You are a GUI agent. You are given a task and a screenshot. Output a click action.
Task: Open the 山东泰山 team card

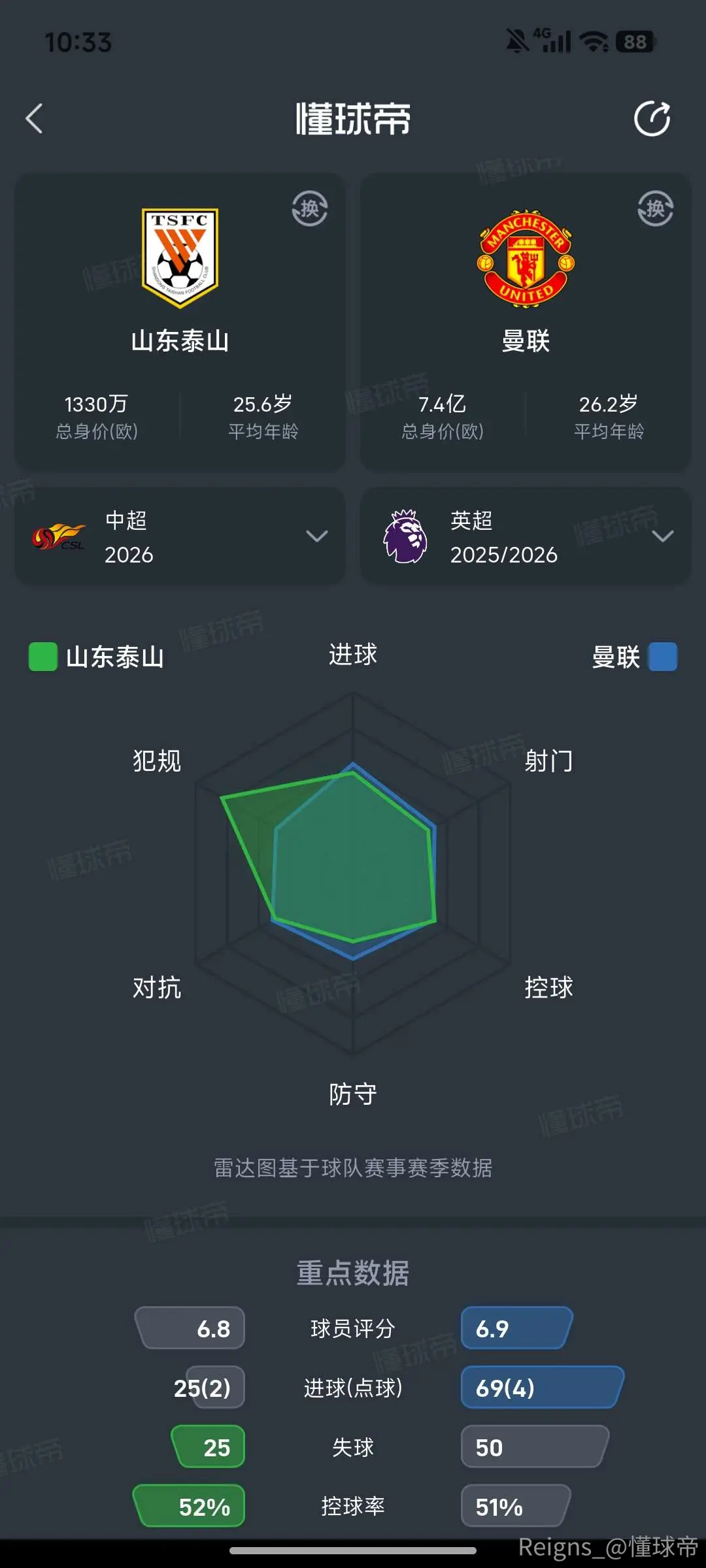[180, 321]
